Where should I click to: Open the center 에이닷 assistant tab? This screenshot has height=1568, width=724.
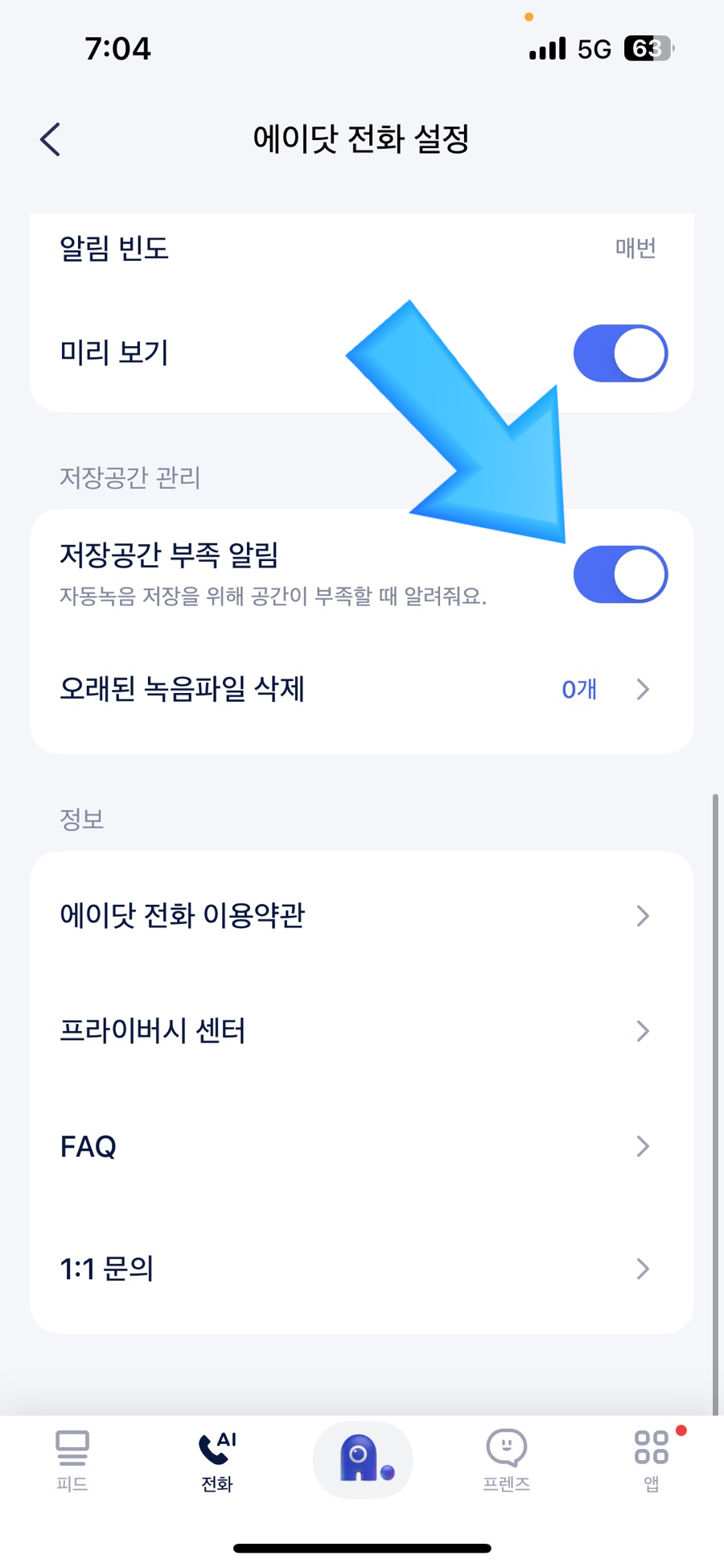362,1459
